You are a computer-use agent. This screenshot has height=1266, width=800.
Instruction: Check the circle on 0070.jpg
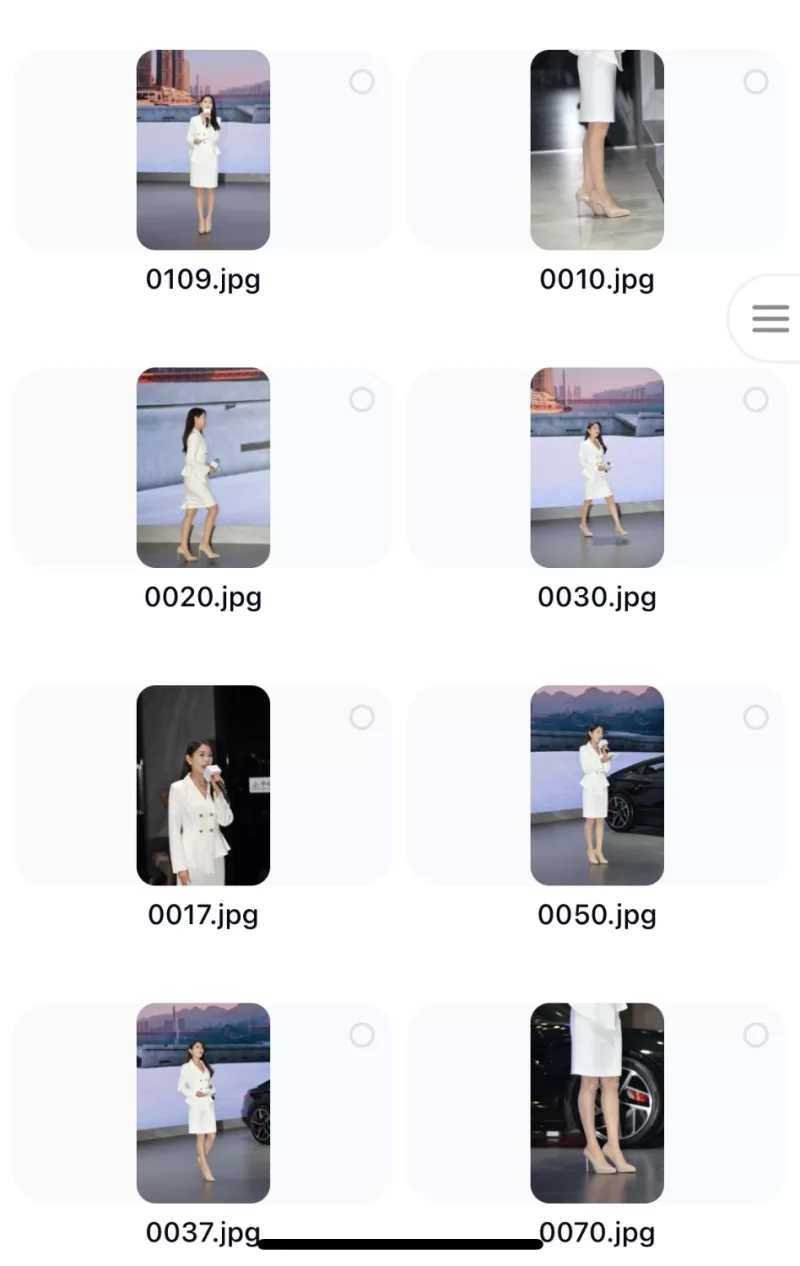(756, 1035)
